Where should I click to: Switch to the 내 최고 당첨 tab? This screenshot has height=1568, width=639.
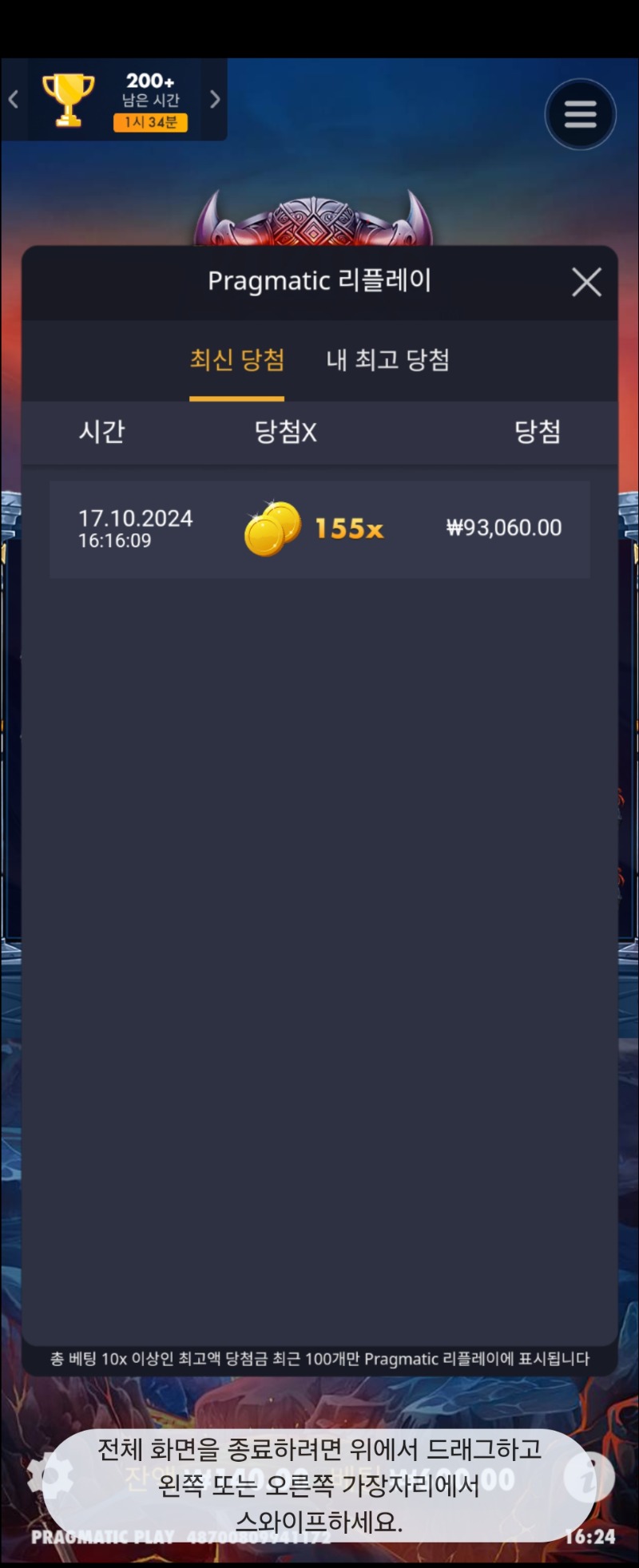point(387,360)
